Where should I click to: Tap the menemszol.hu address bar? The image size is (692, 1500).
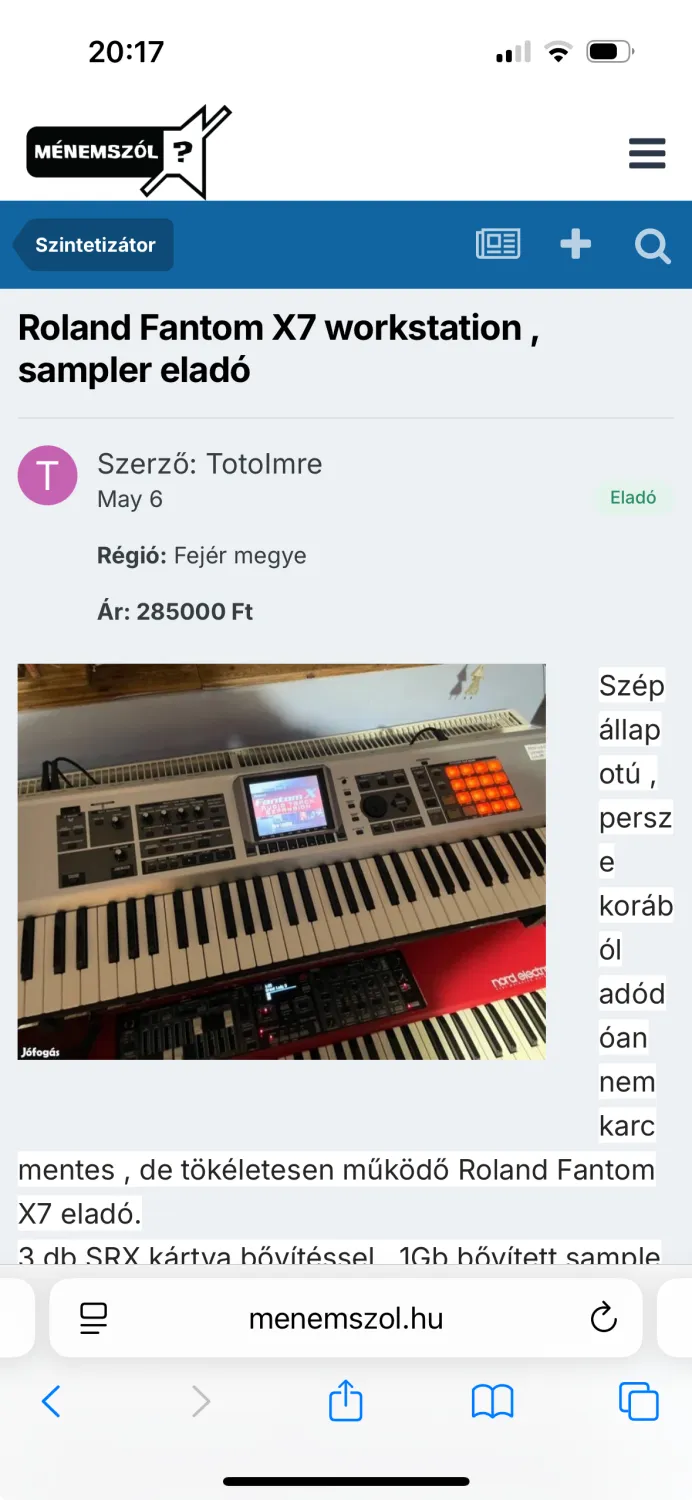point(346,1318)
